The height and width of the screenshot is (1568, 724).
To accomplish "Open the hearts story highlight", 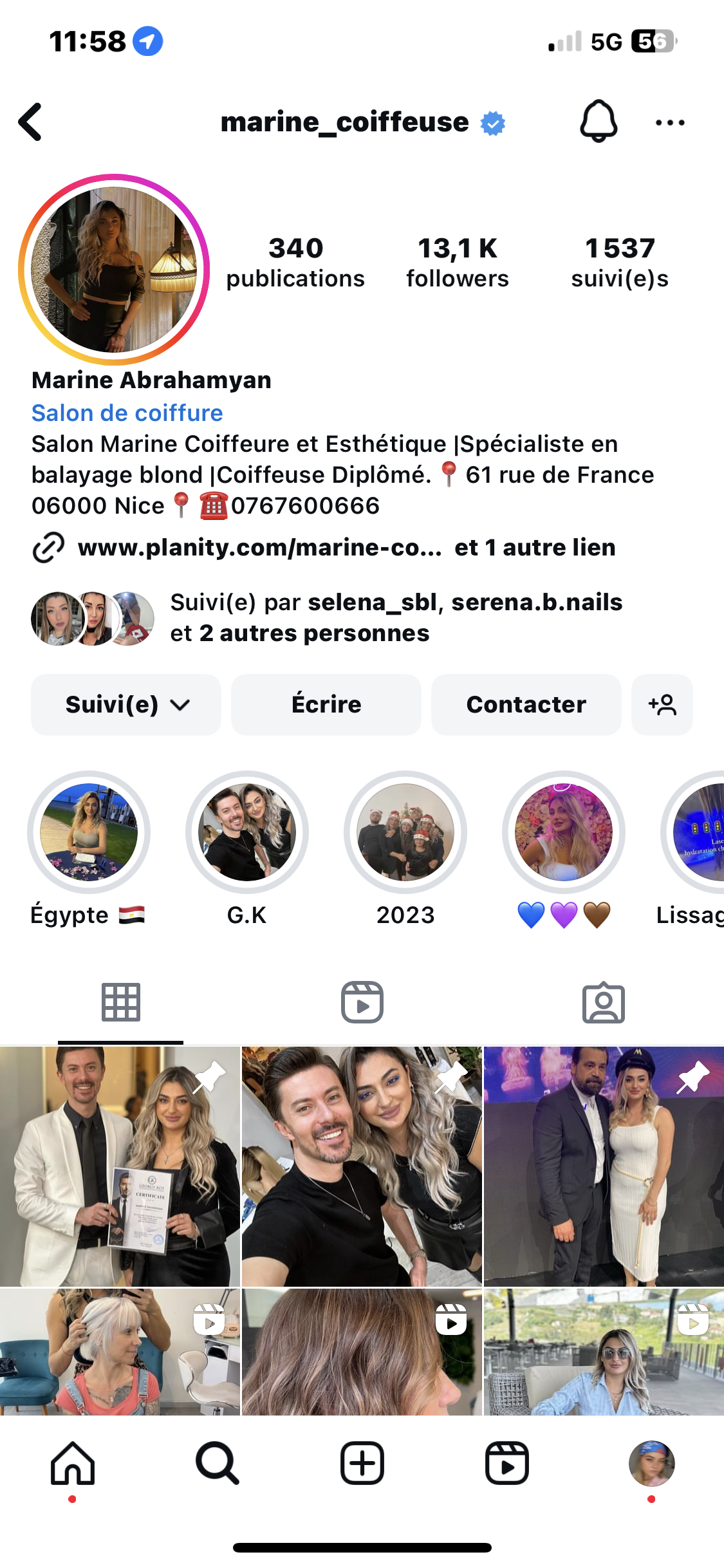I will (564, 832).
